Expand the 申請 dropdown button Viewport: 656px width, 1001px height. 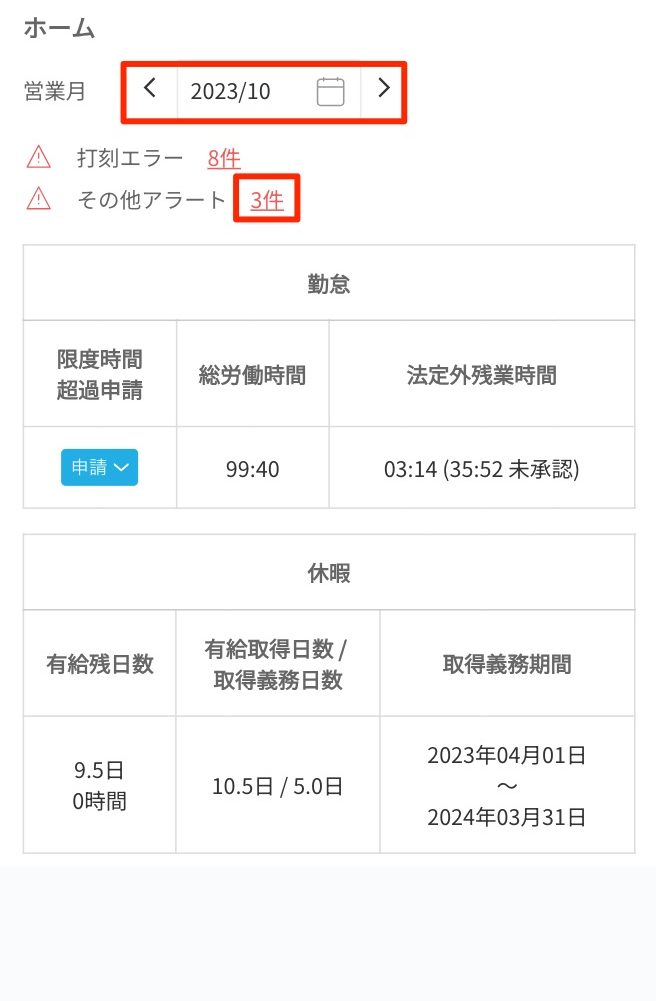pos(99,467)
